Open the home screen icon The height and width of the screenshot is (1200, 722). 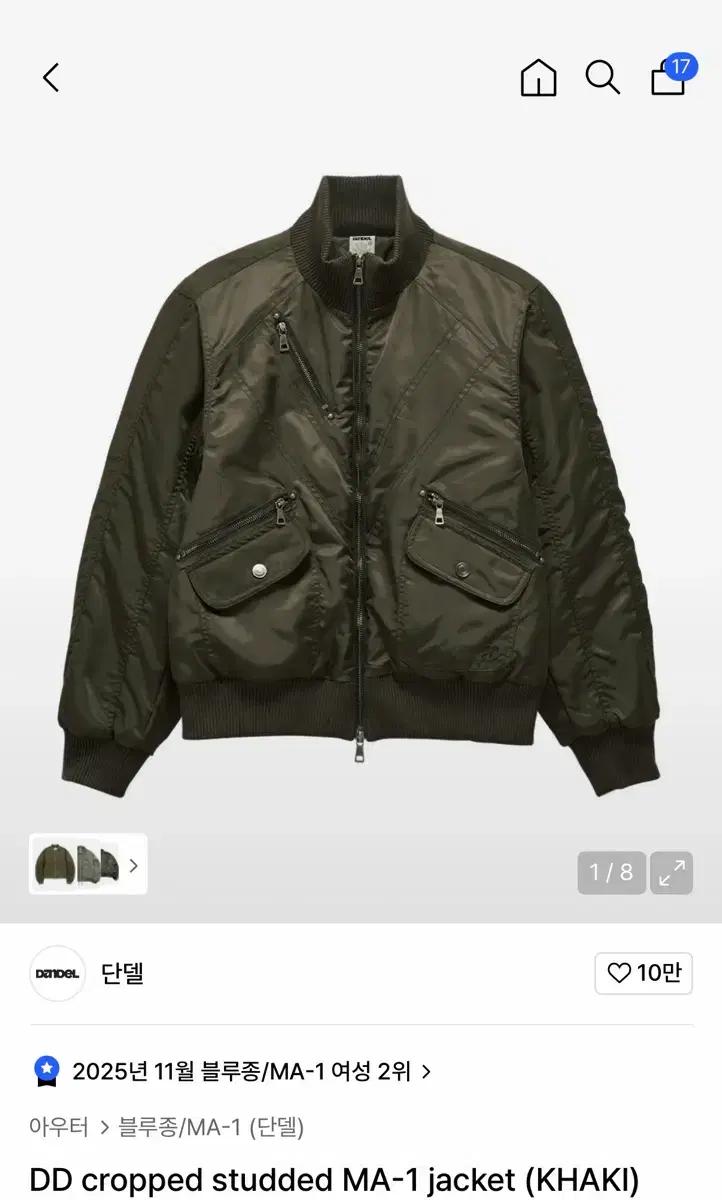coord(537,78)
